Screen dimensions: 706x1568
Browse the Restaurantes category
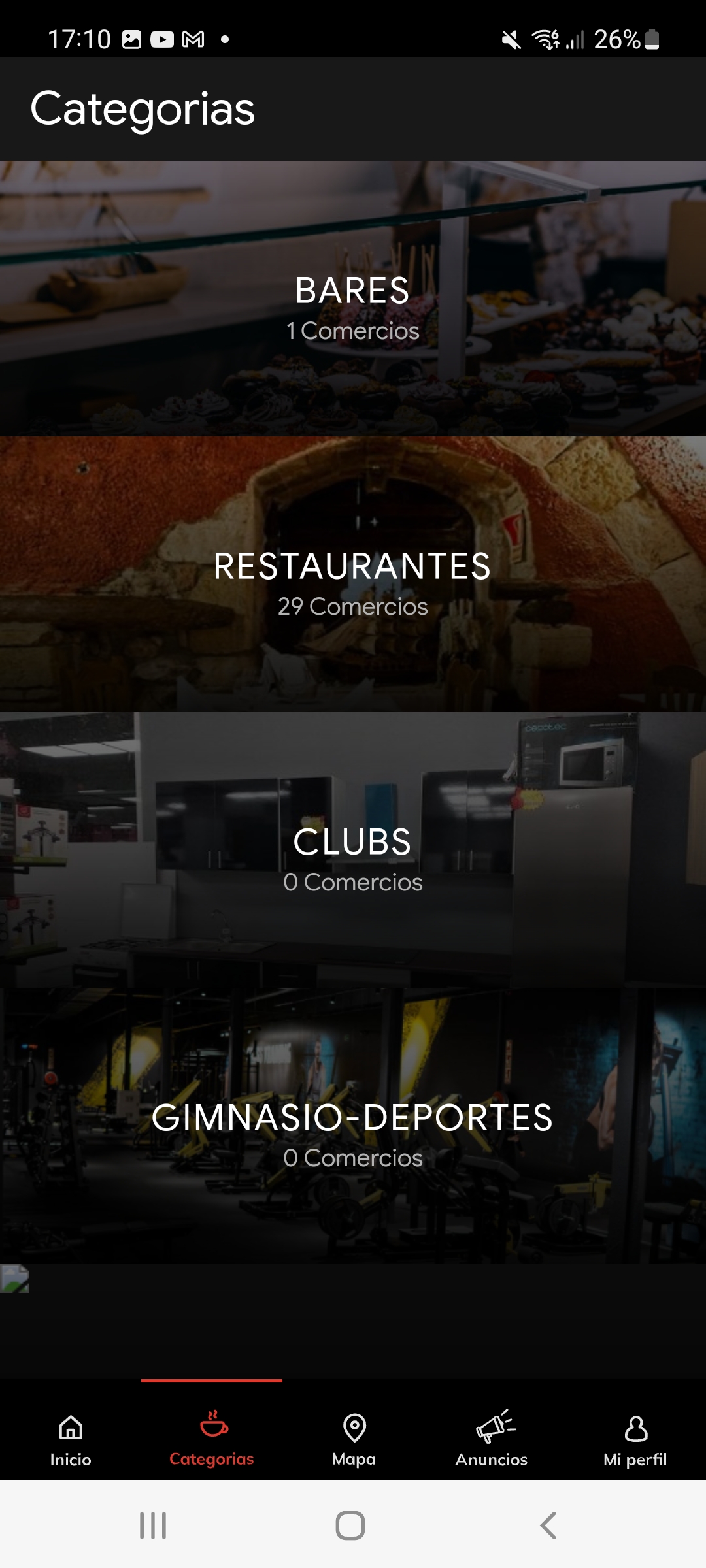coord(353,575)
